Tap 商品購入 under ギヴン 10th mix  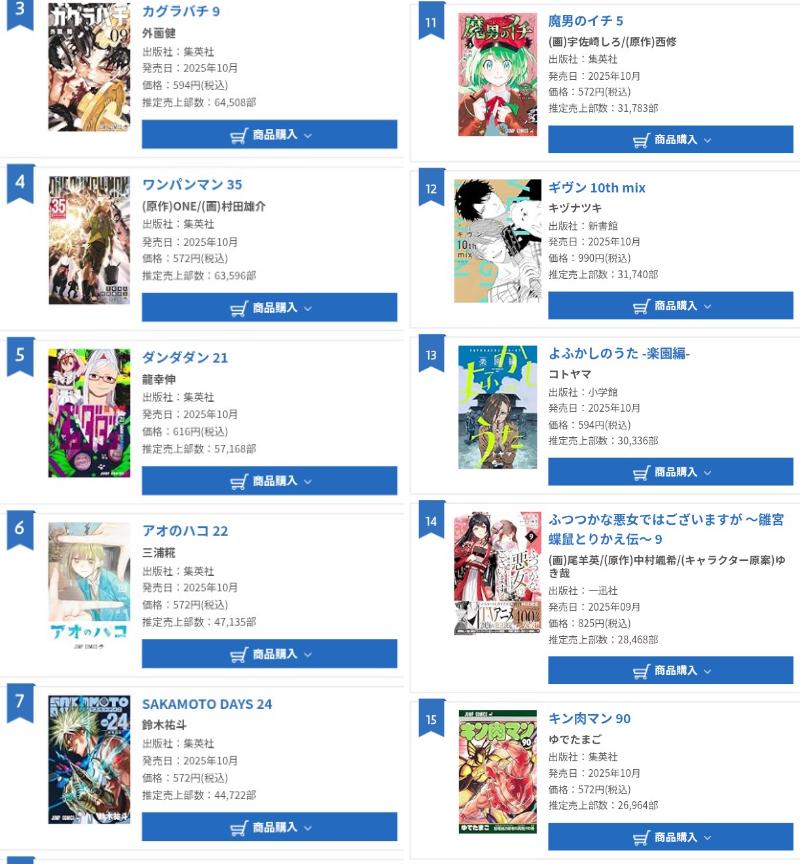[x=671, y=305]
